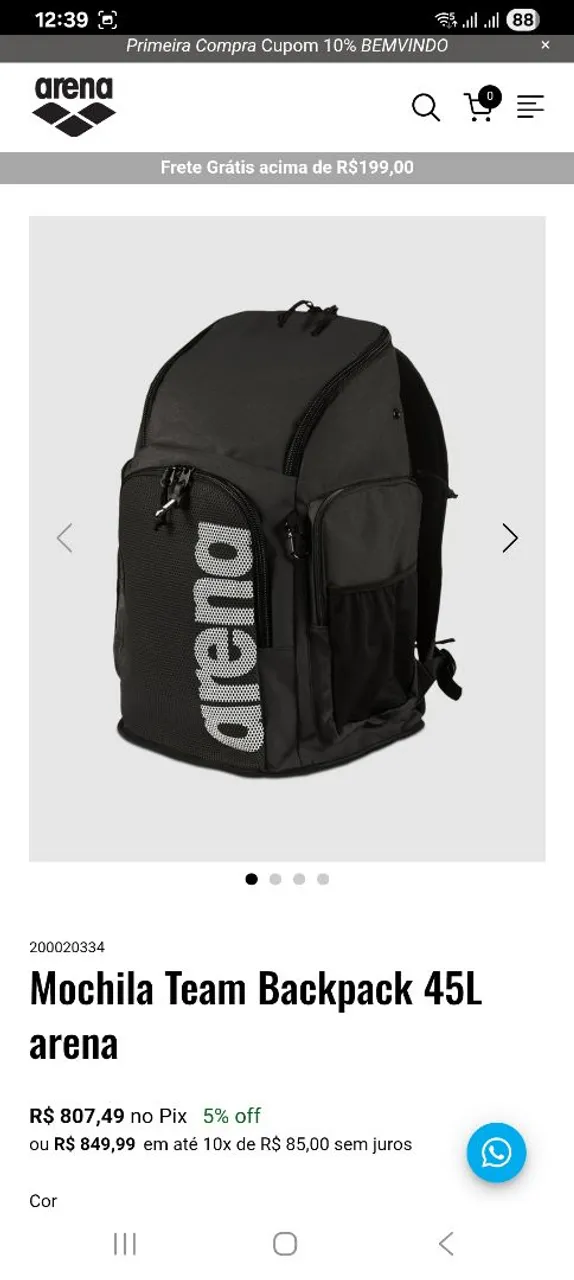Viewport: 574px width, 1280px height.
Task: Dismiss the Primeira Compra coupon banner
Action: pos(545,45)
